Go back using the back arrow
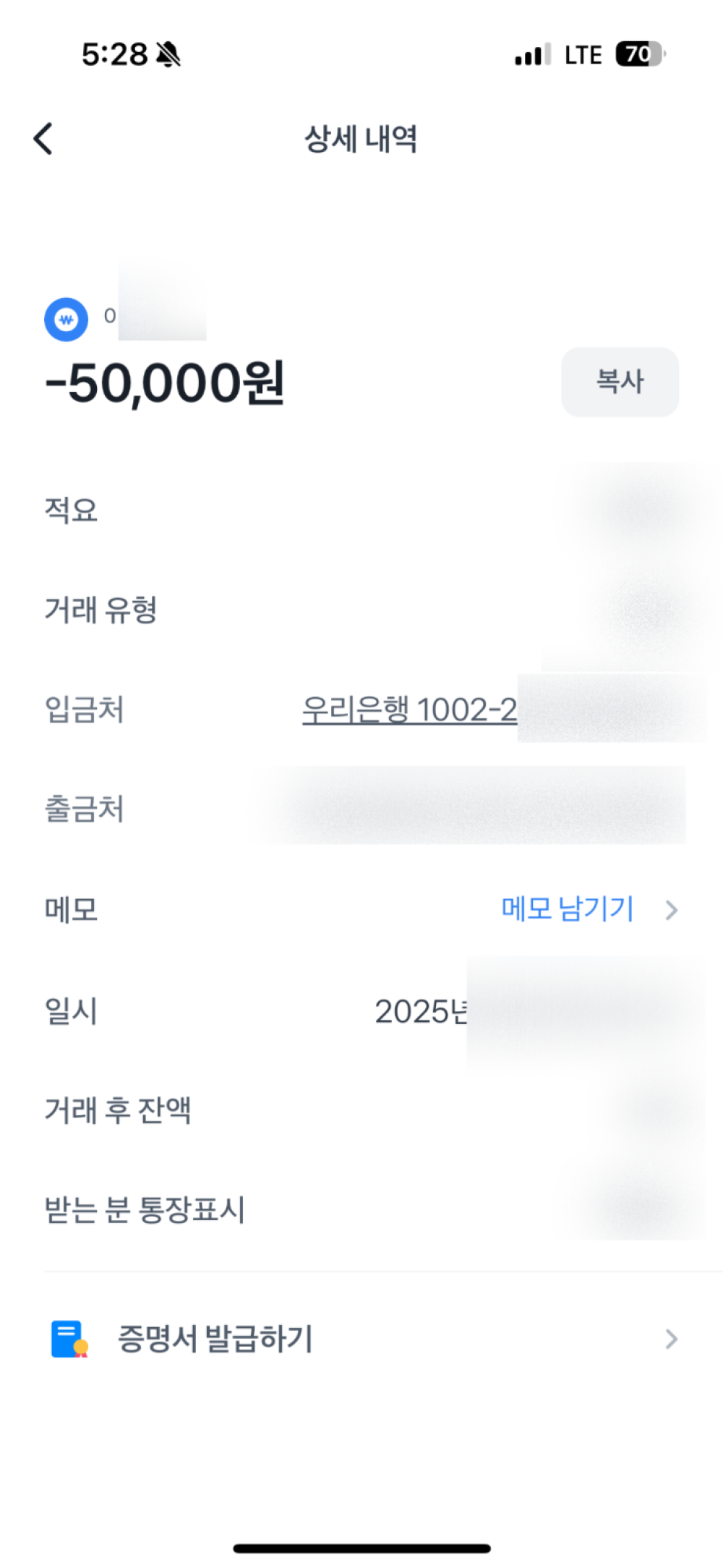The width and height of the screenshot is (723, 1568). coord(43,138)
